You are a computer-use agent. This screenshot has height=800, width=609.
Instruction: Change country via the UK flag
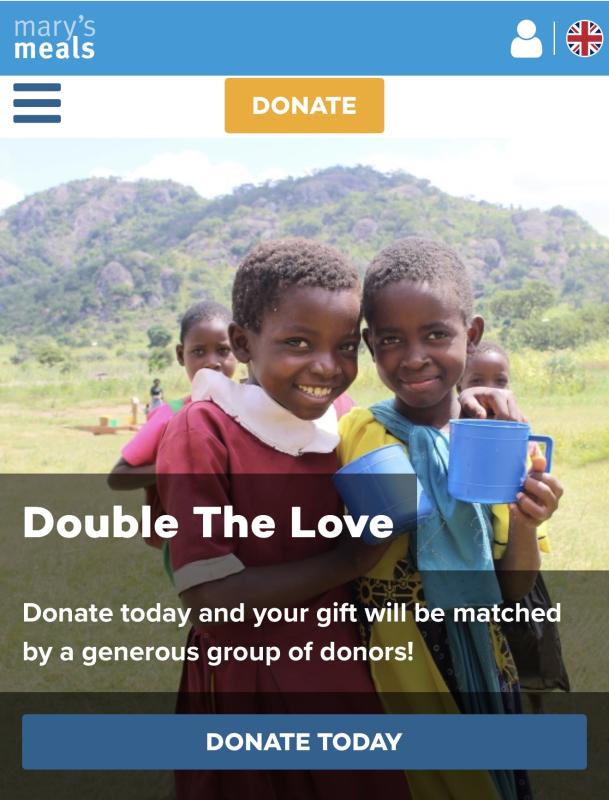tap(585, 39)
